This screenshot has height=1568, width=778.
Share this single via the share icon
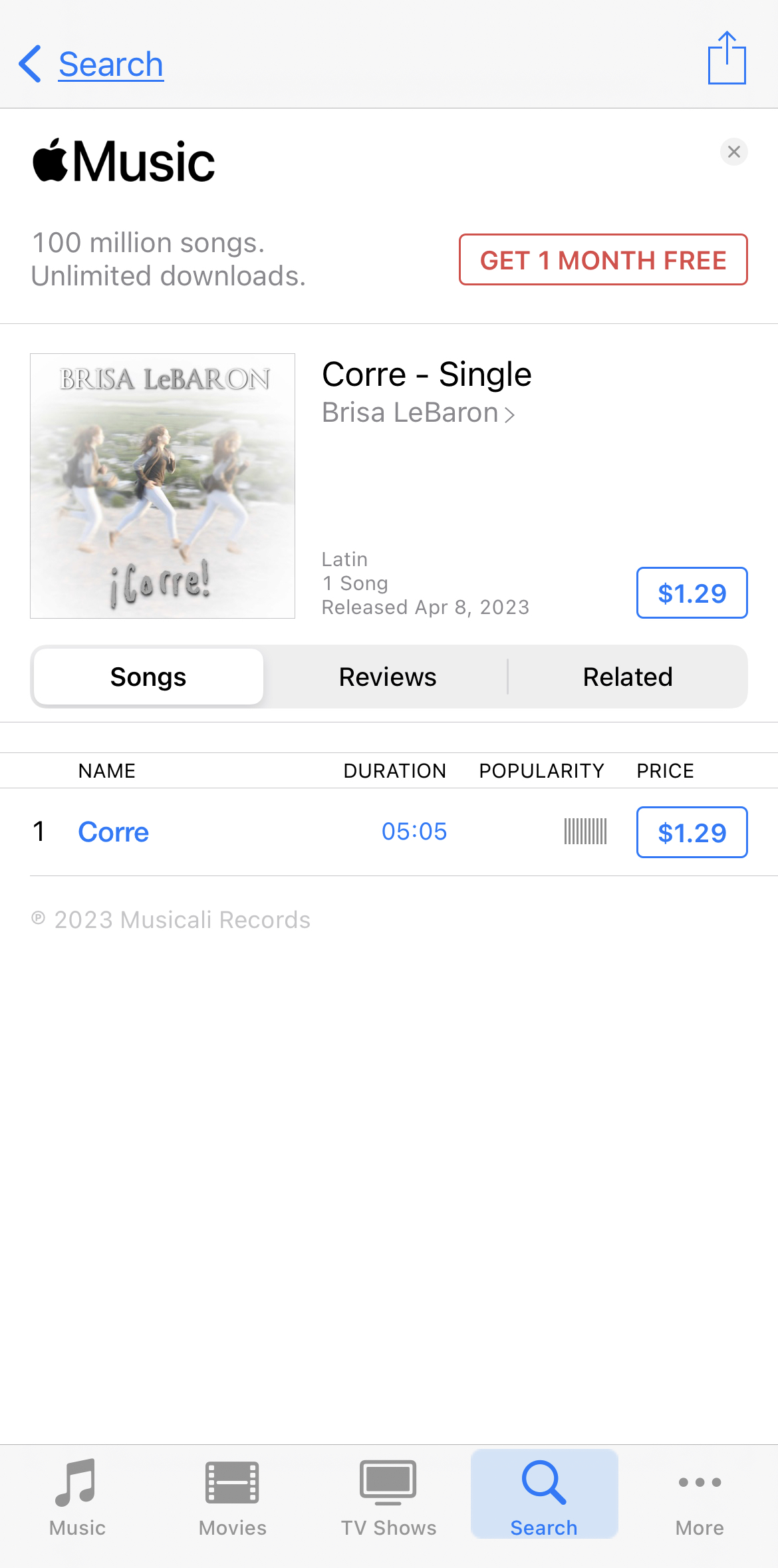[x=727, y=59]
